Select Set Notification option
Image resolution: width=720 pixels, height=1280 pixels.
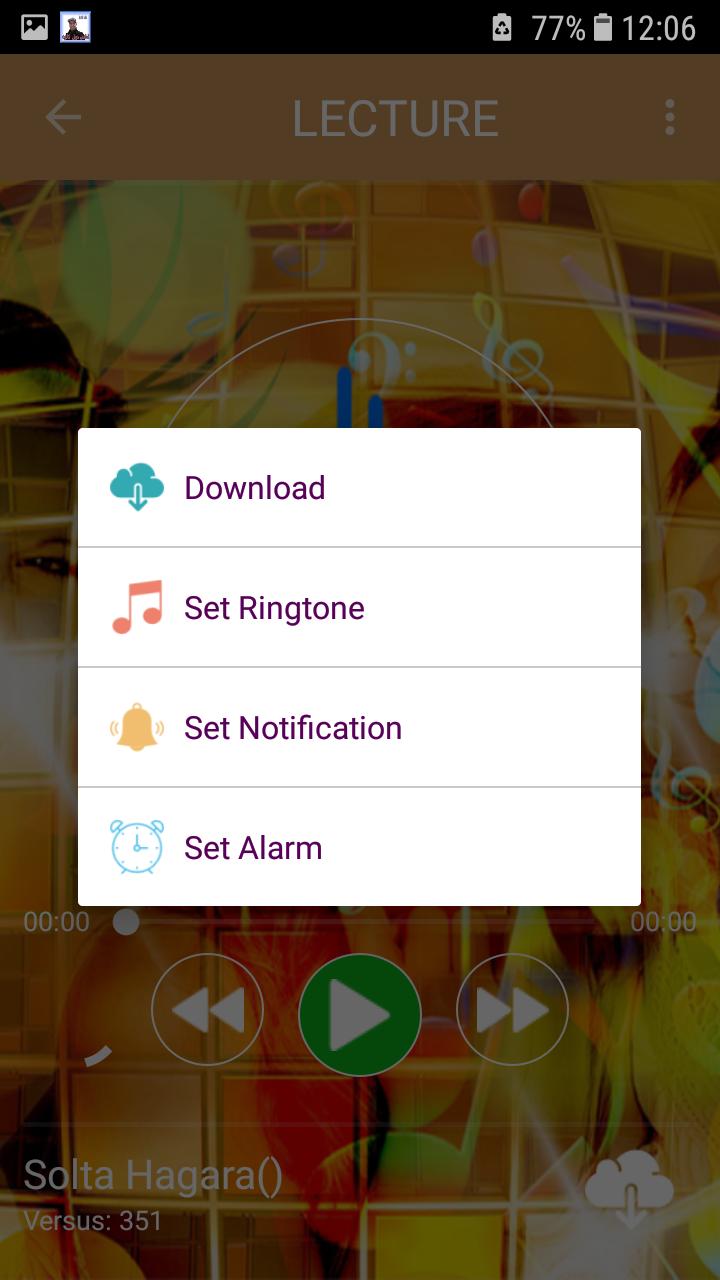tap(358, 728)
